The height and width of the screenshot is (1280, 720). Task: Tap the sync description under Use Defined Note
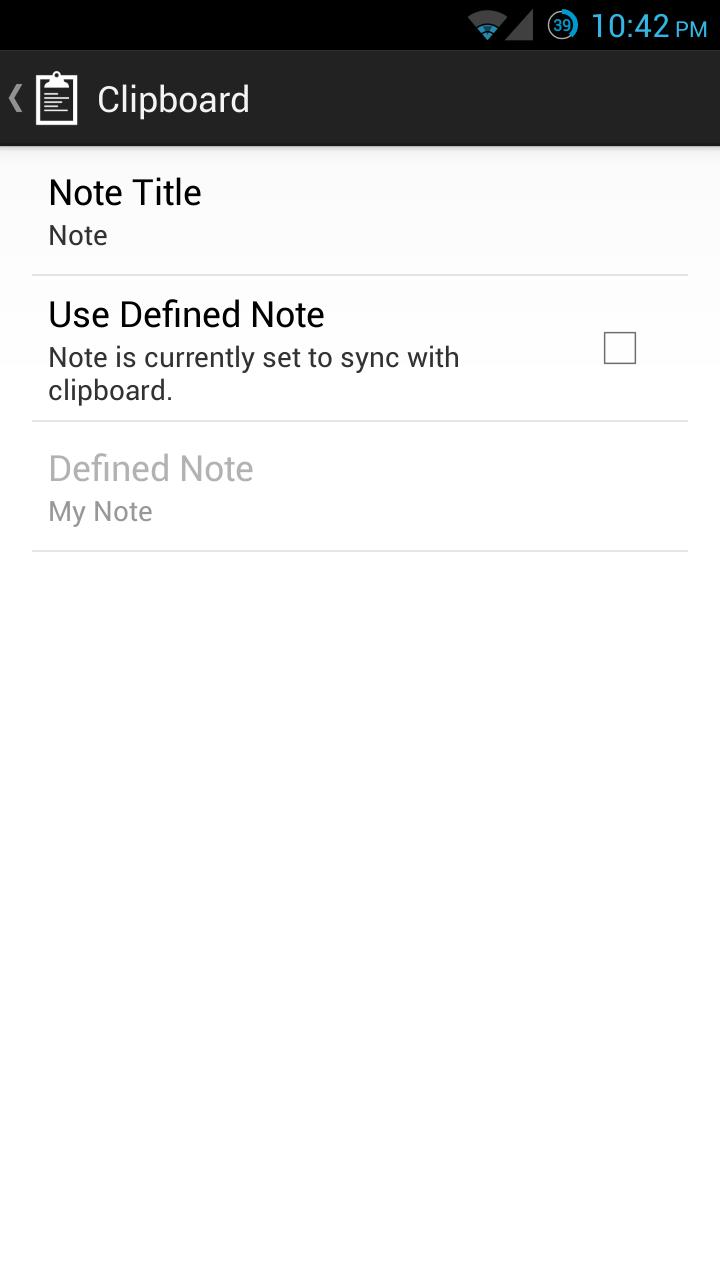254,373
